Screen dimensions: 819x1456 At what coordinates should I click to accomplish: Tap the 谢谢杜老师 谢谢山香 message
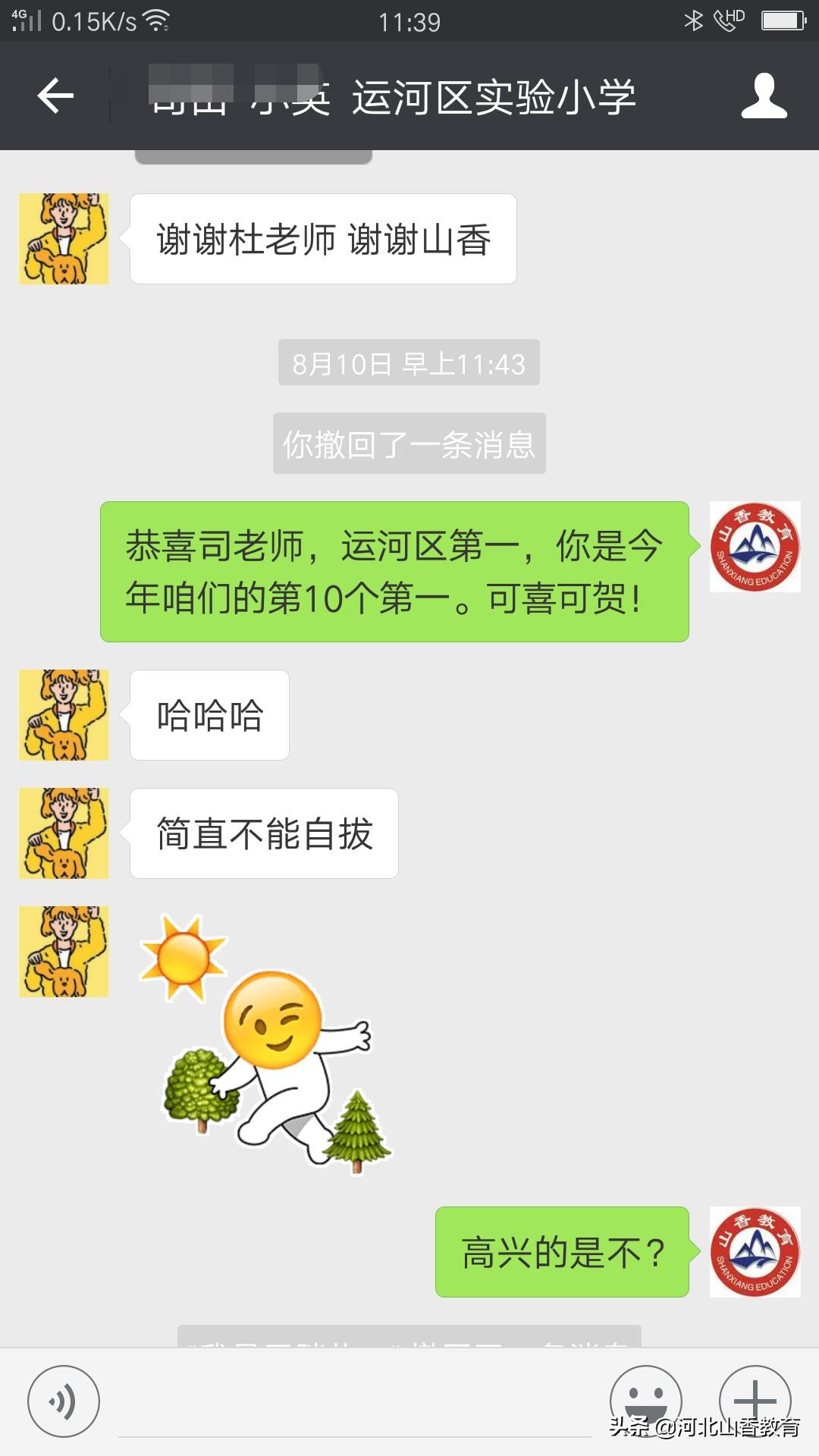(322, 237)
